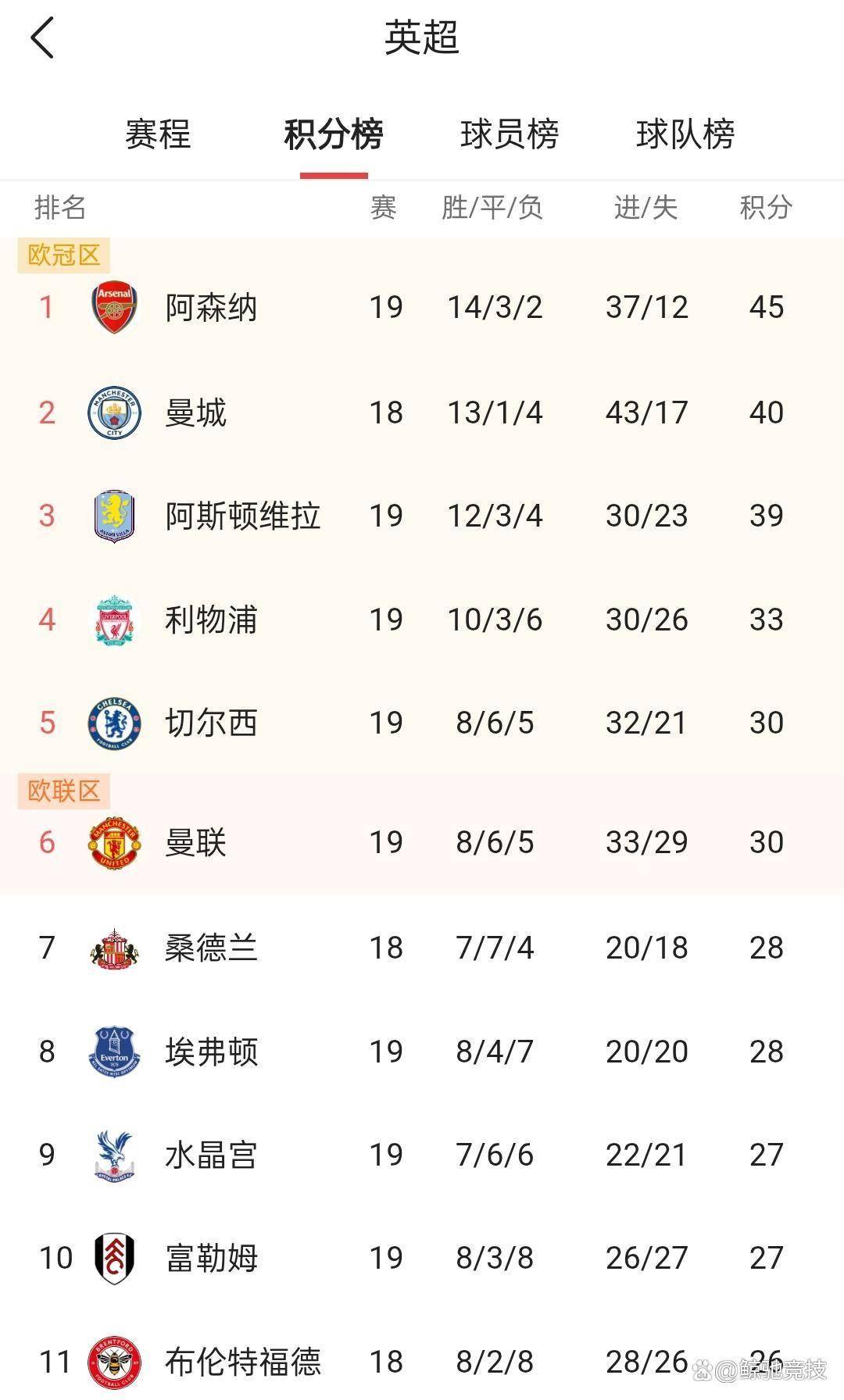View 阿斯顿维拉 team details
Screen dimensions: 844x1400
pos(242,516)
